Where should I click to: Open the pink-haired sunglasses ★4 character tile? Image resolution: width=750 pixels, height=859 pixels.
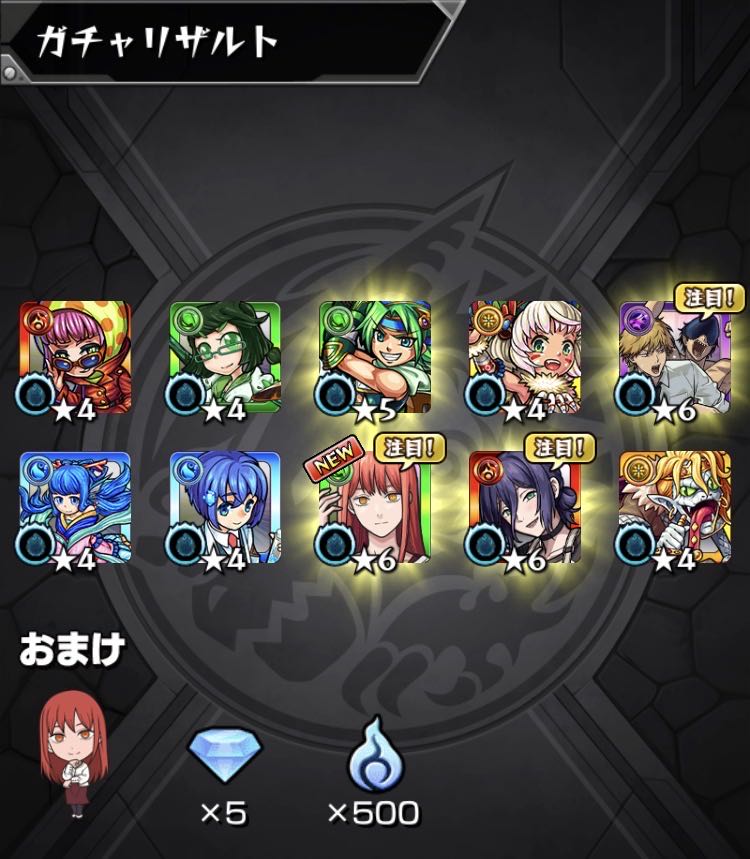[75, 357]
